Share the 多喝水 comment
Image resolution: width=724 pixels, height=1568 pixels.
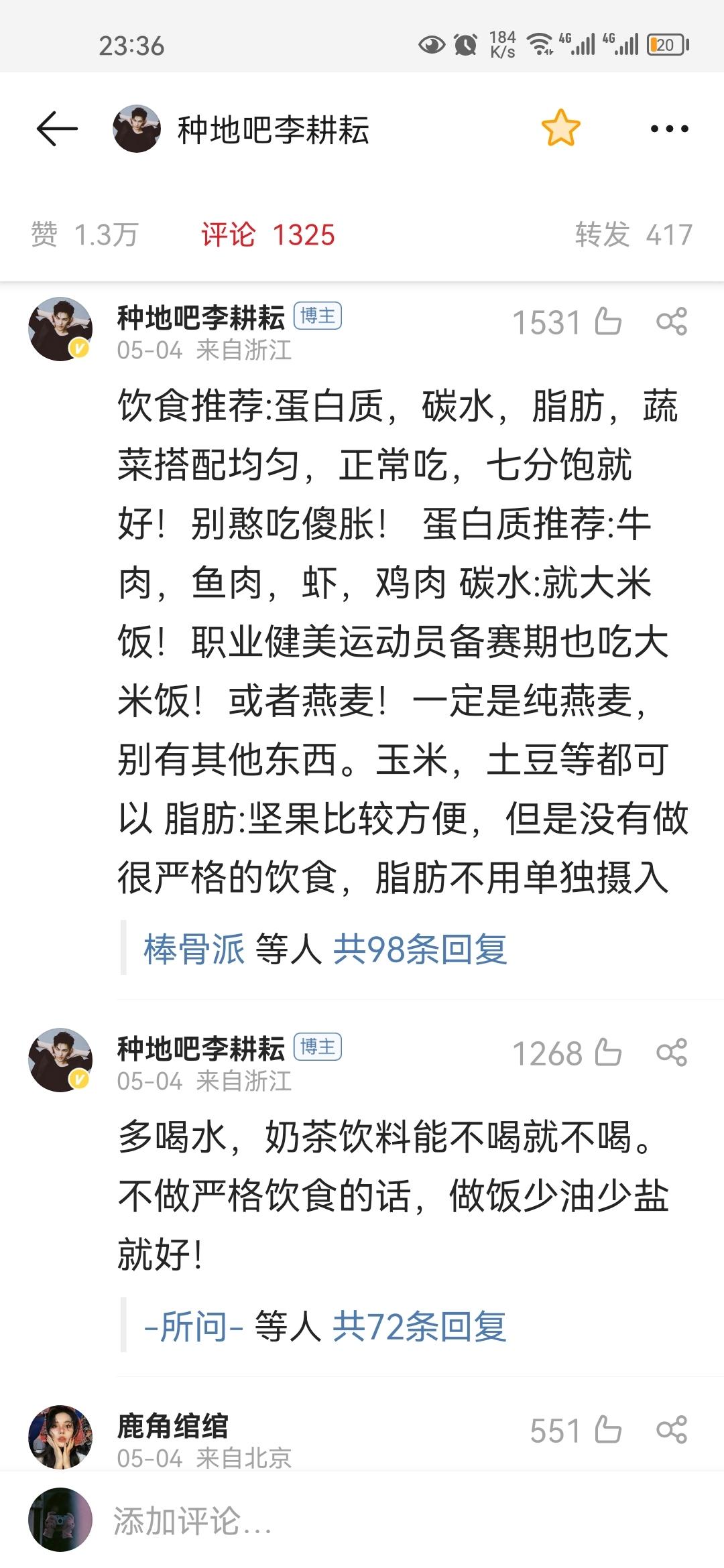tap(672, 1053)
